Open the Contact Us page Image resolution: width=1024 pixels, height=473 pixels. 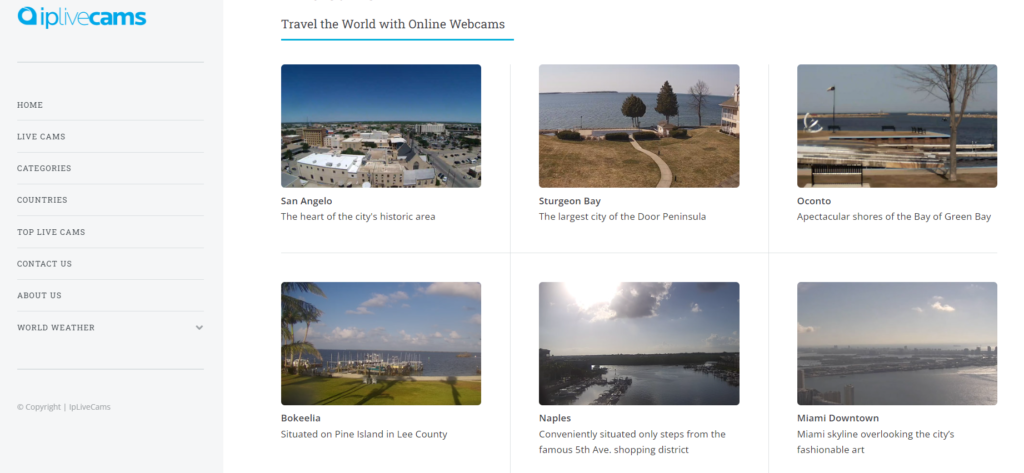(44, 264)
